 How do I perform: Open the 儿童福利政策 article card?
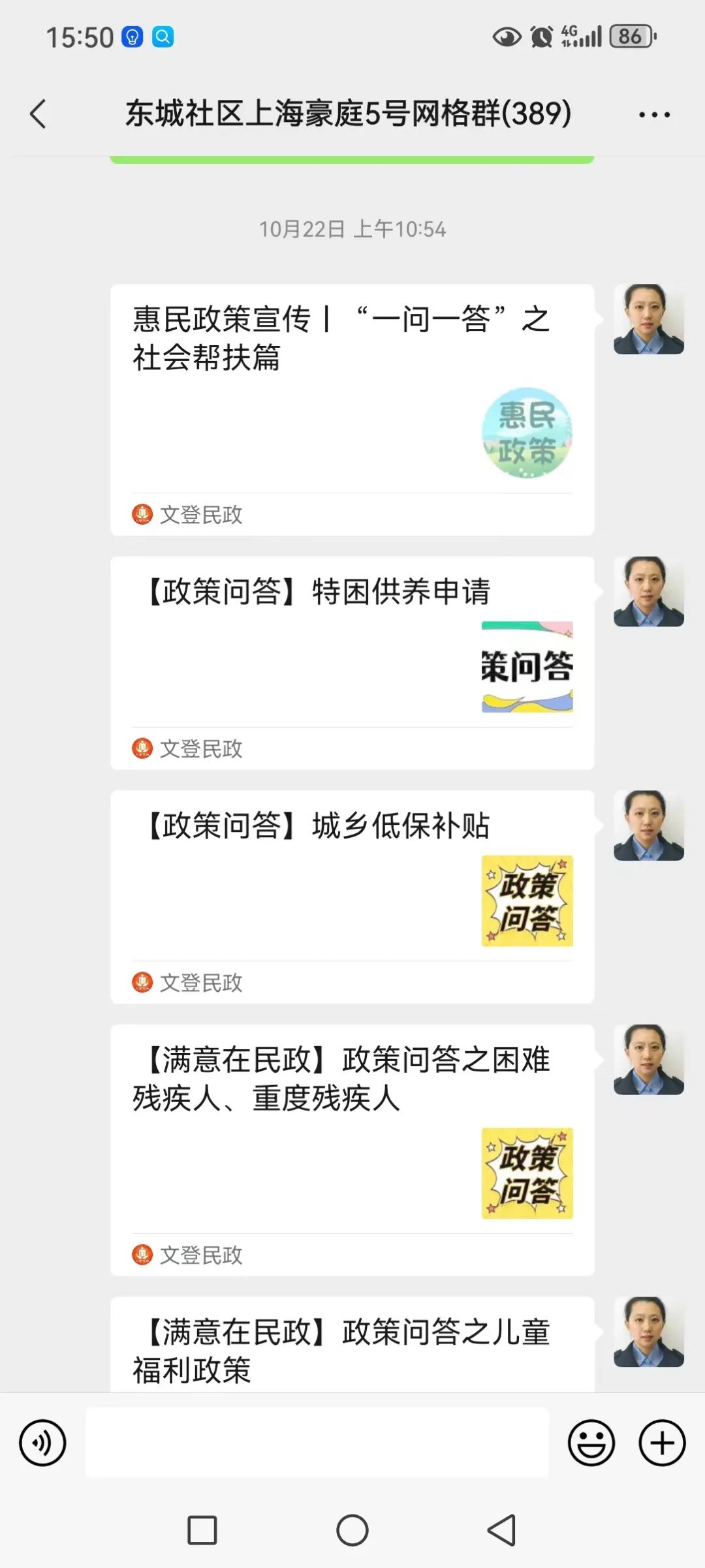pos(352,1348)
